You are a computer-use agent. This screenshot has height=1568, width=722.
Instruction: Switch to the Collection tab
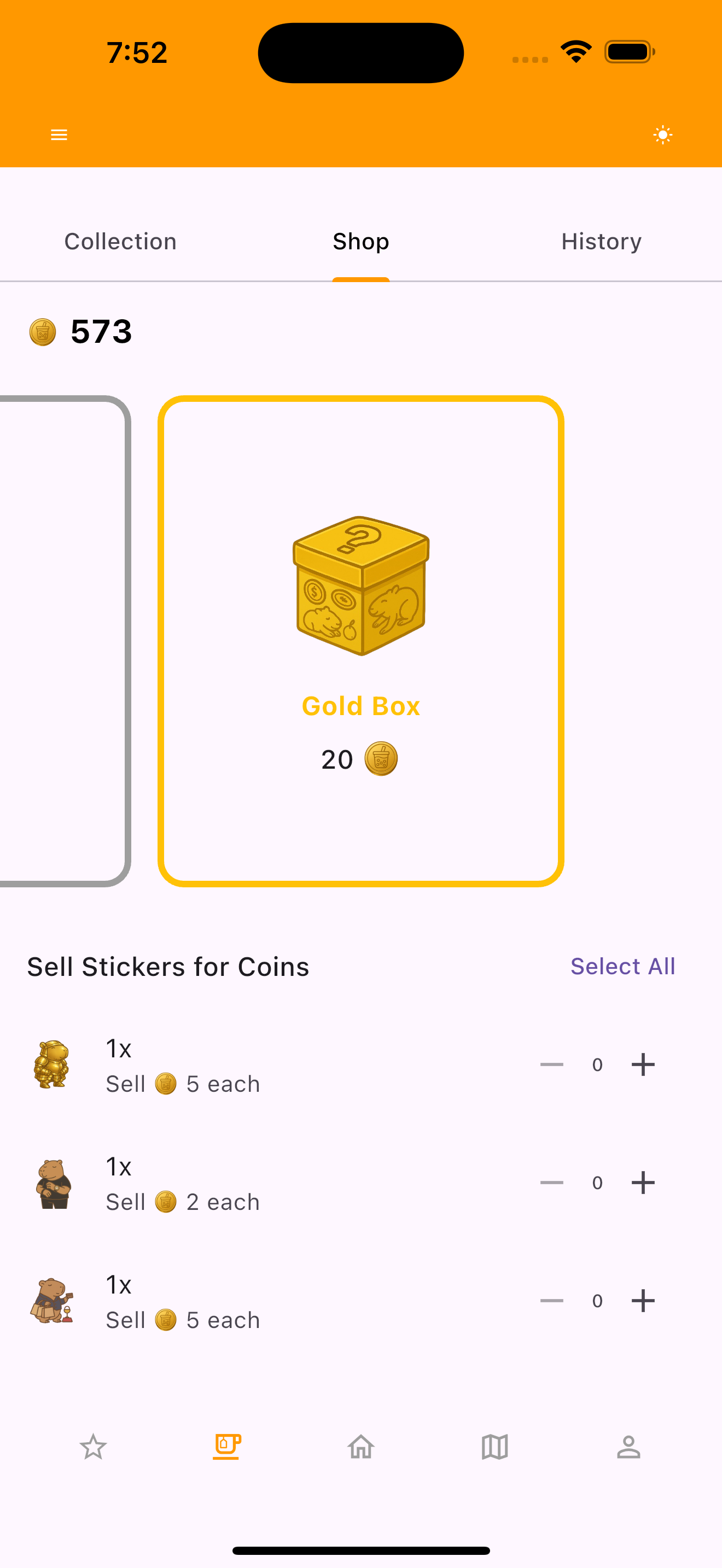click(x=120, y=242)
